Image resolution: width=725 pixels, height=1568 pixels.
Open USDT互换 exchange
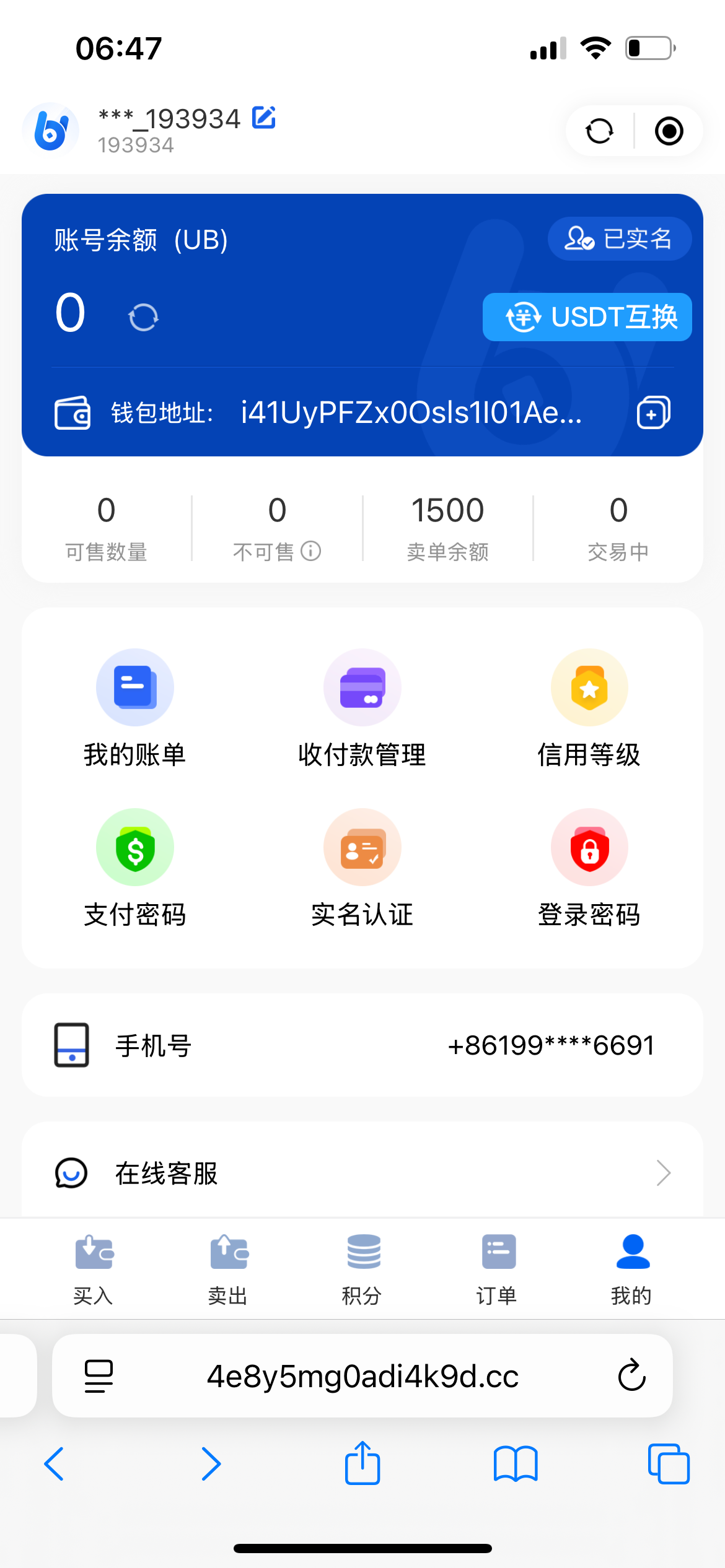(x=587, y=317)
